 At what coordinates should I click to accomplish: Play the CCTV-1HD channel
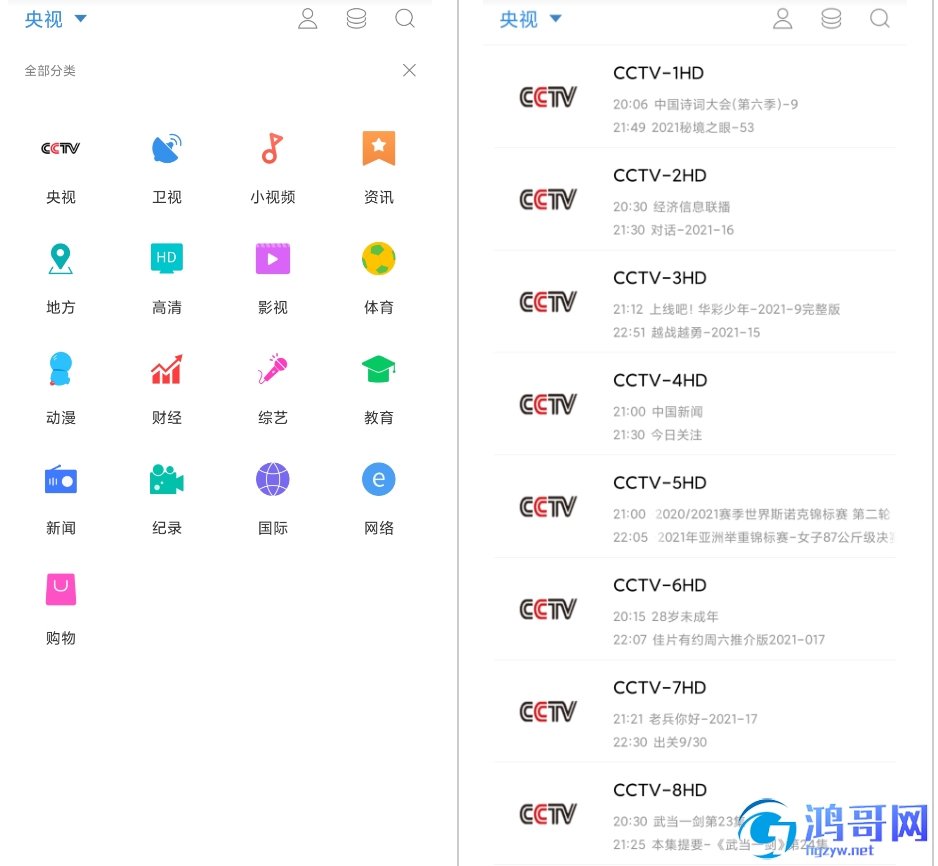coord(694,97)
